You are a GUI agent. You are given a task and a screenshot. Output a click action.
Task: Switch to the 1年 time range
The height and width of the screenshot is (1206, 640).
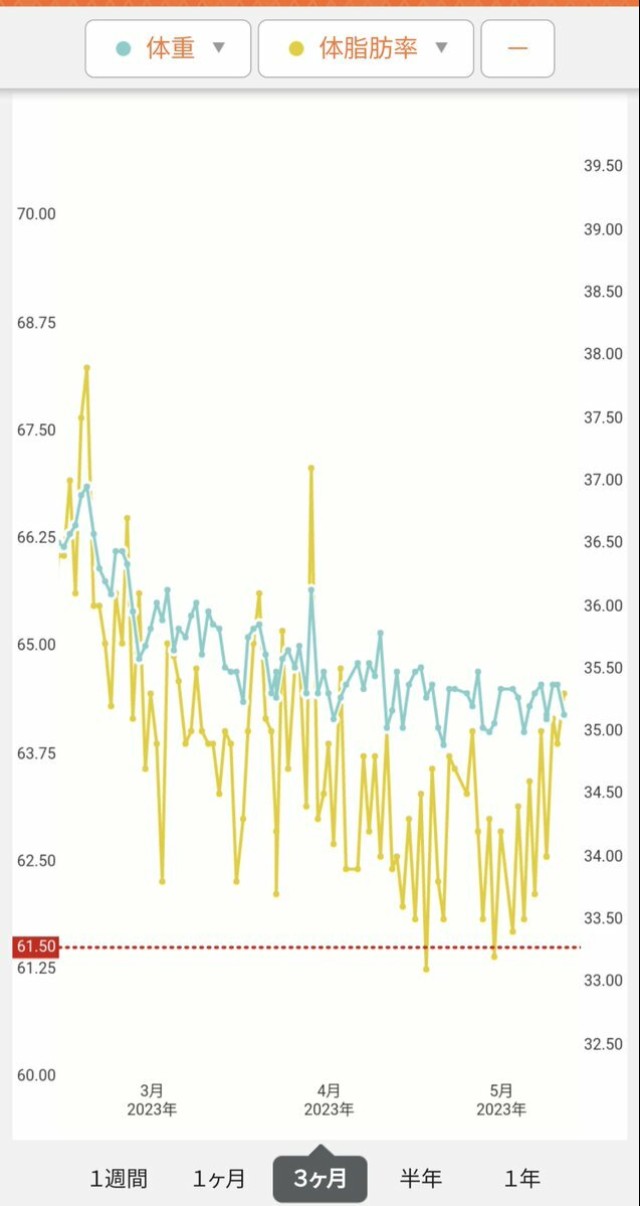coord(522,1178)
